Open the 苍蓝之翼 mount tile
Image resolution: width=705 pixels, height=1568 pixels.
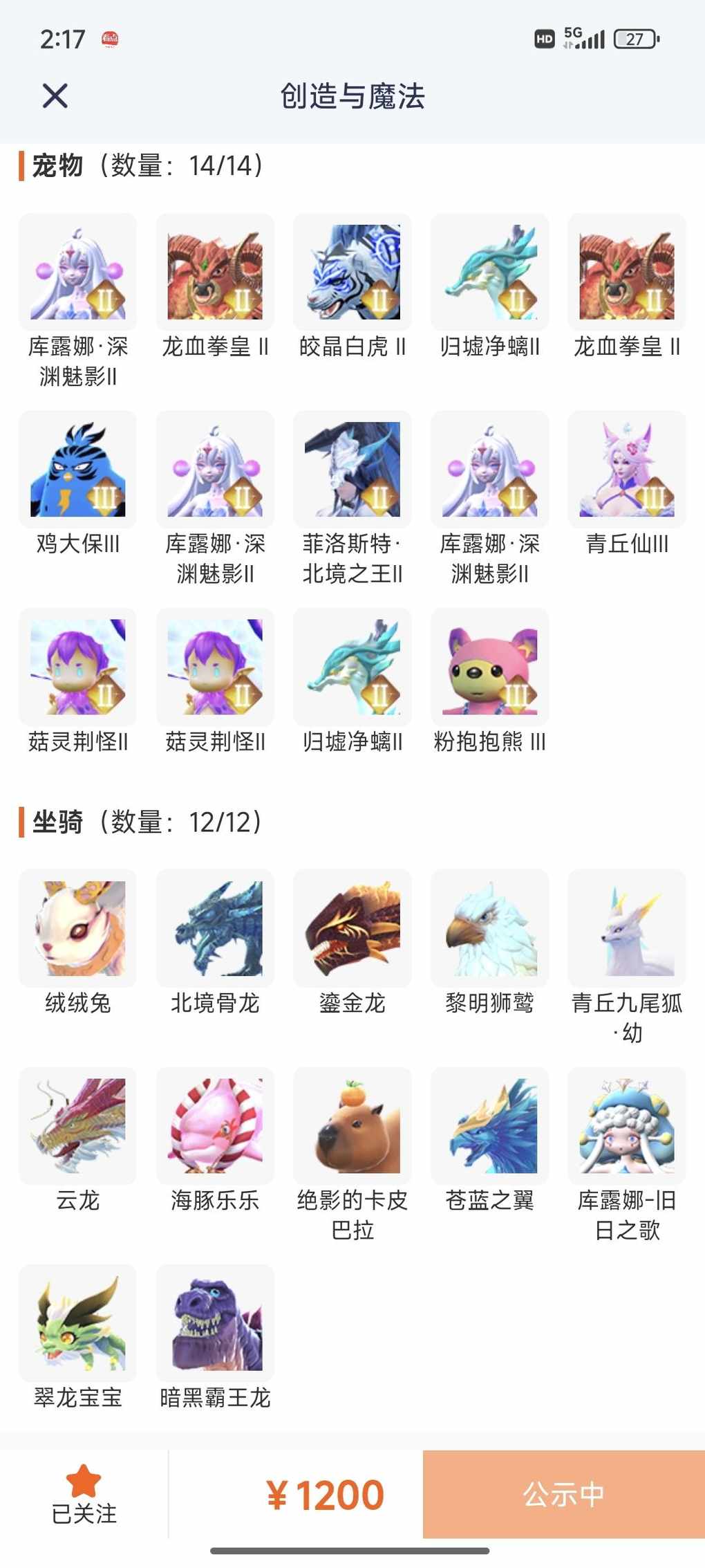coord(489,1125)
